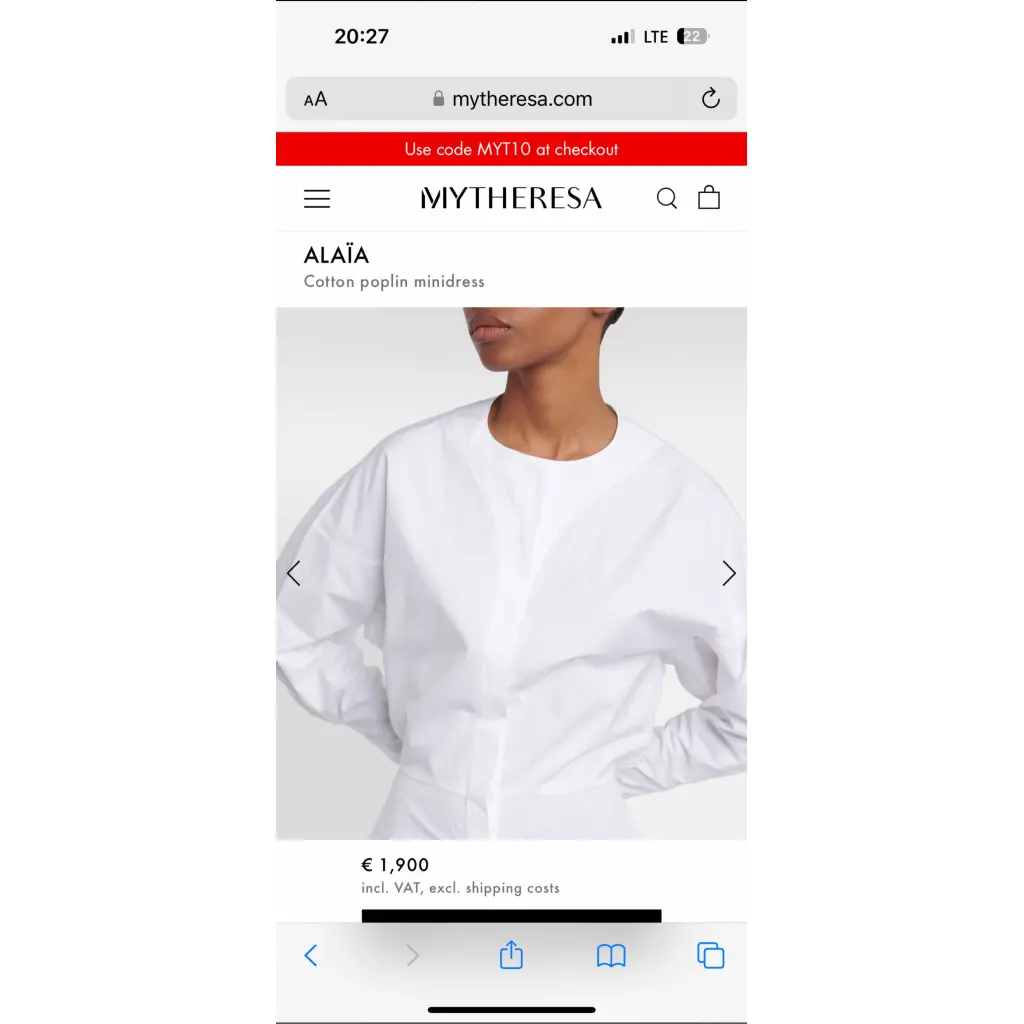Open the Safari tabs overview
1024x1024 pixels.
point(711,955)
